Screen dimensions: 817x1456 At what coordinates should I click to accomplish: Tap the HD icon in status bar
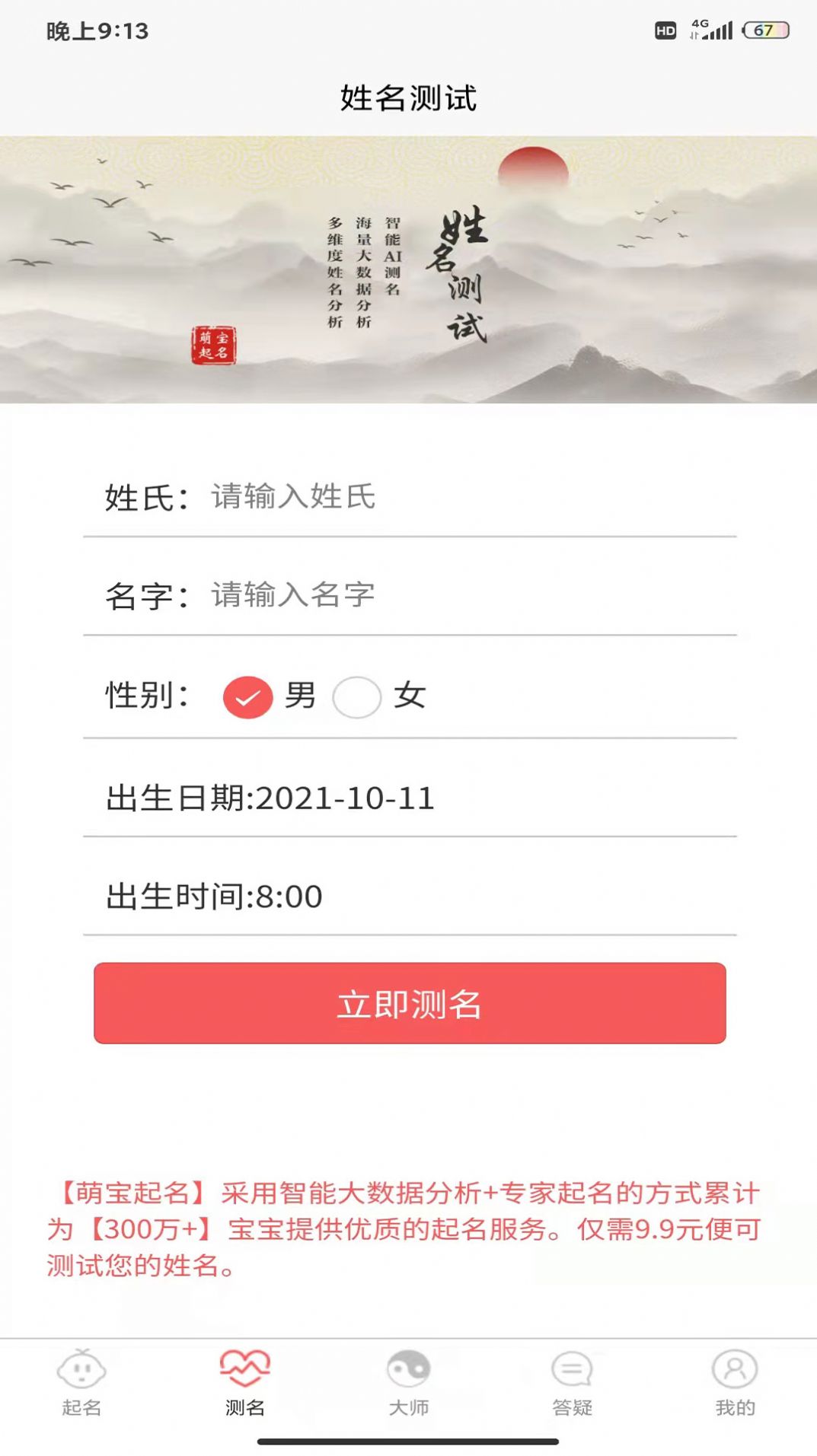coord(666,31)
